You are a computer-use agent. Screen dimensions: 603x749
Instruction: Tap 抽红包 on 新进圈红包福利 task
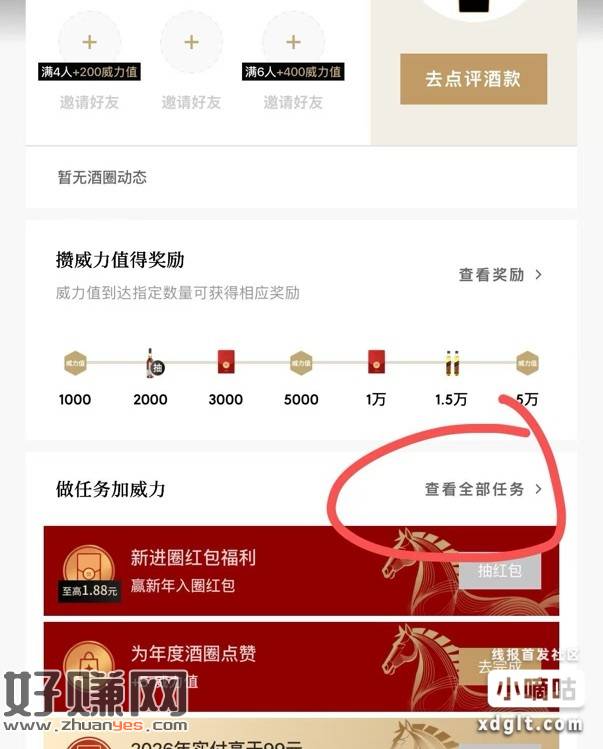pyautogui.click(x=500, y=570)
